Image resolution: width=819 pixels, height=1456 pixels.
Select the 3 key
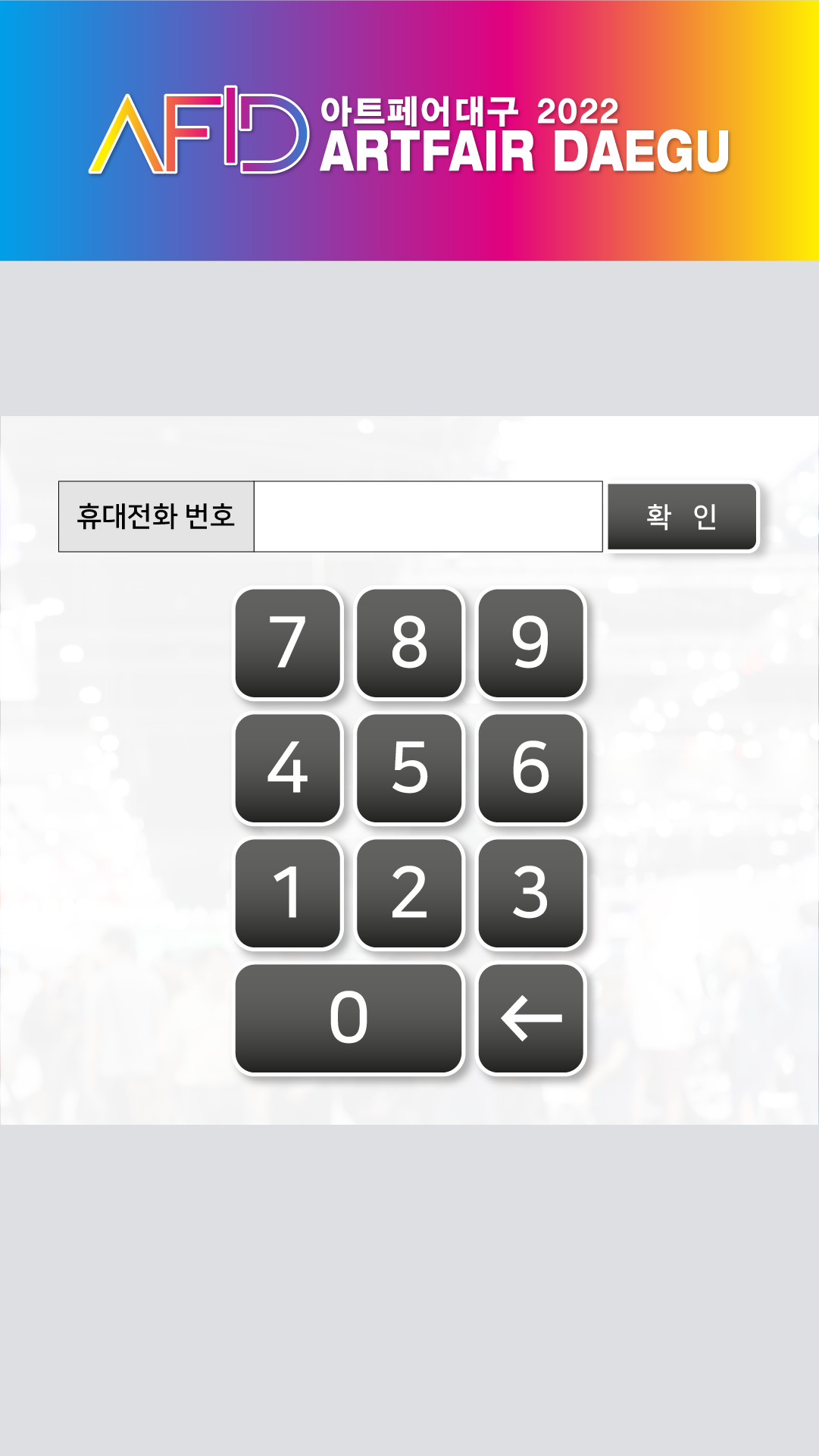click(531, 893)
